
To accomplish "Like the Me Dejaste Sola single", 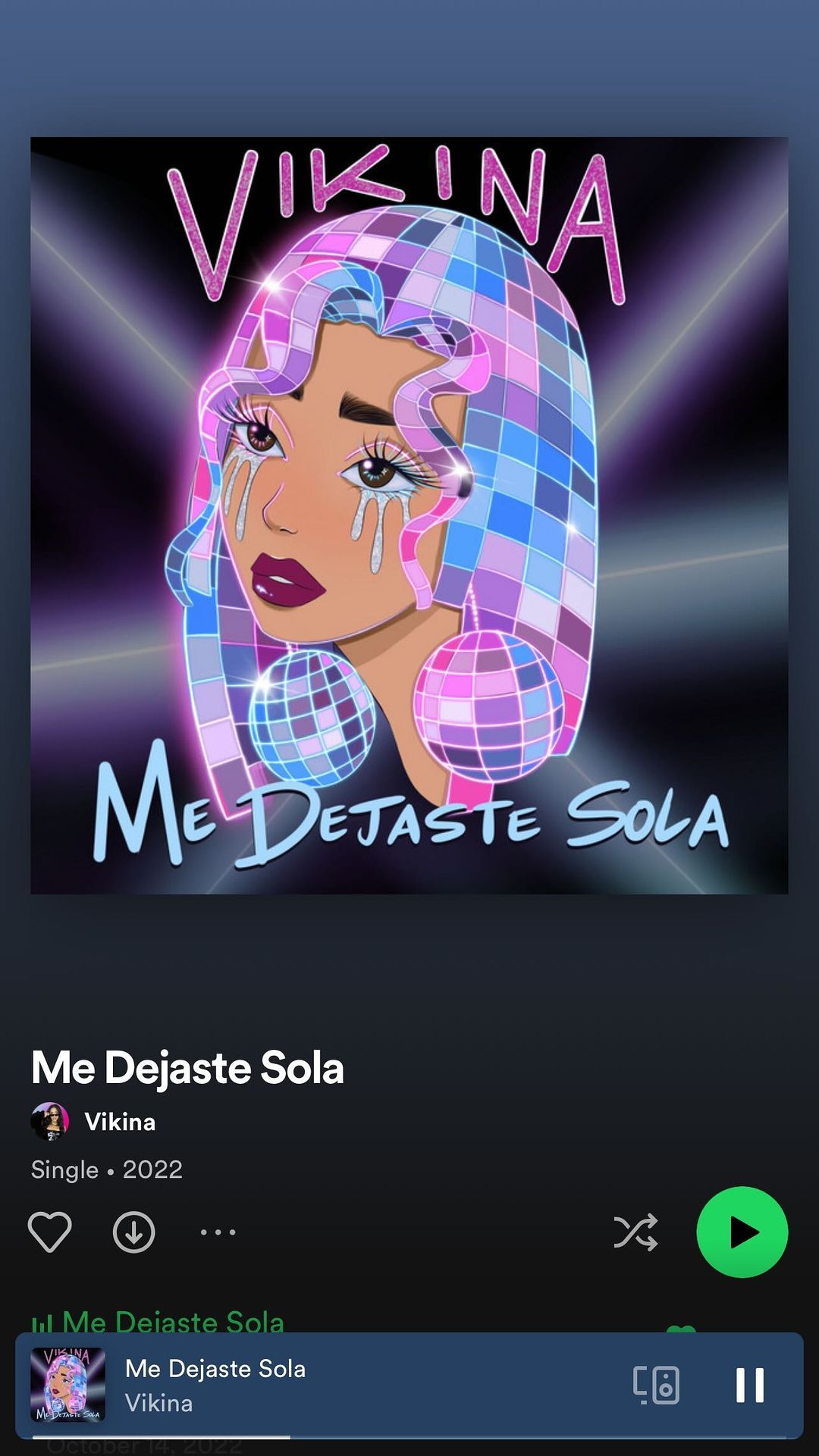I will pyautogui.click(x=50, y=1232).
